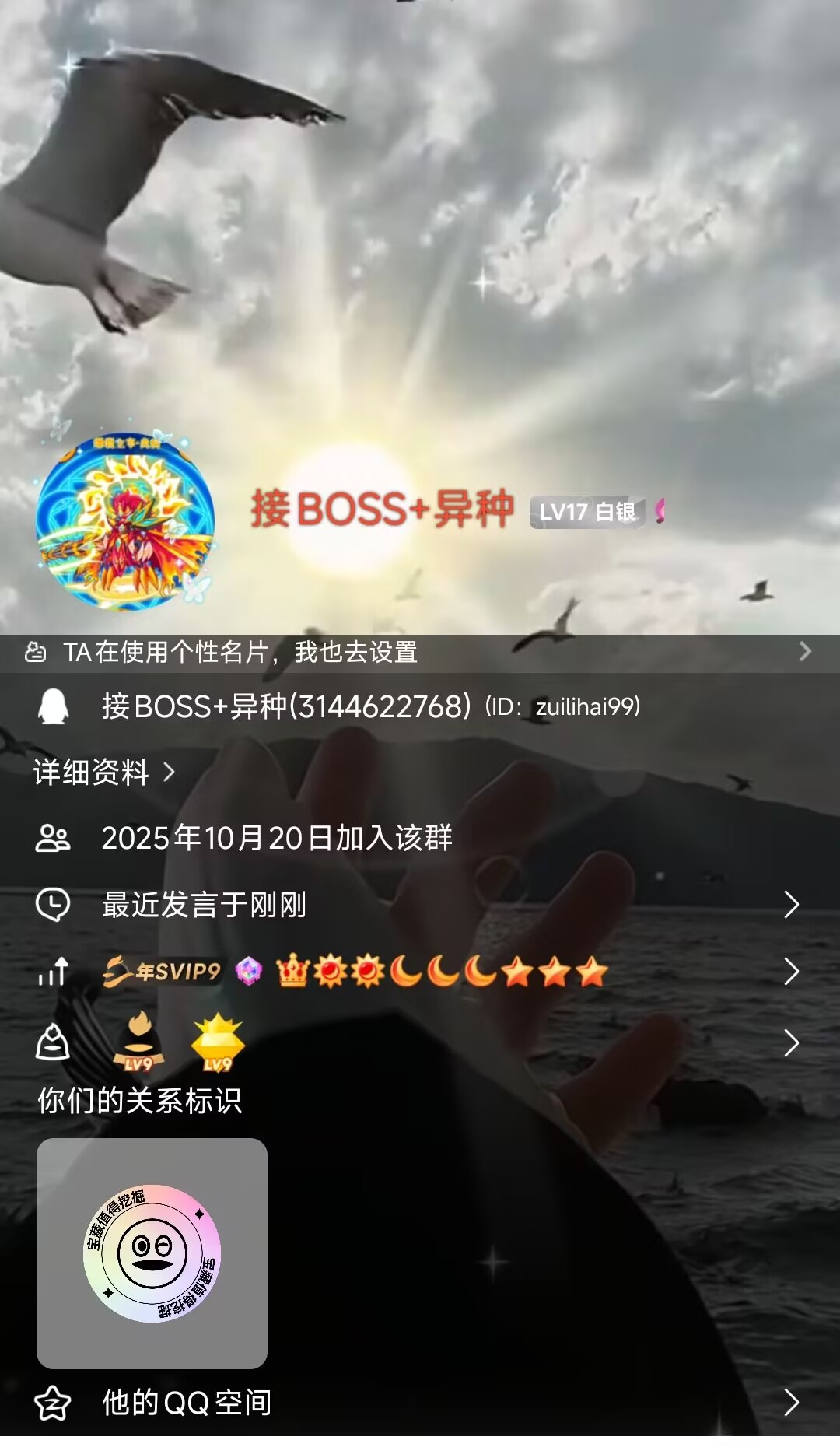Open the profile avatar picture

[x=124, y=522]
